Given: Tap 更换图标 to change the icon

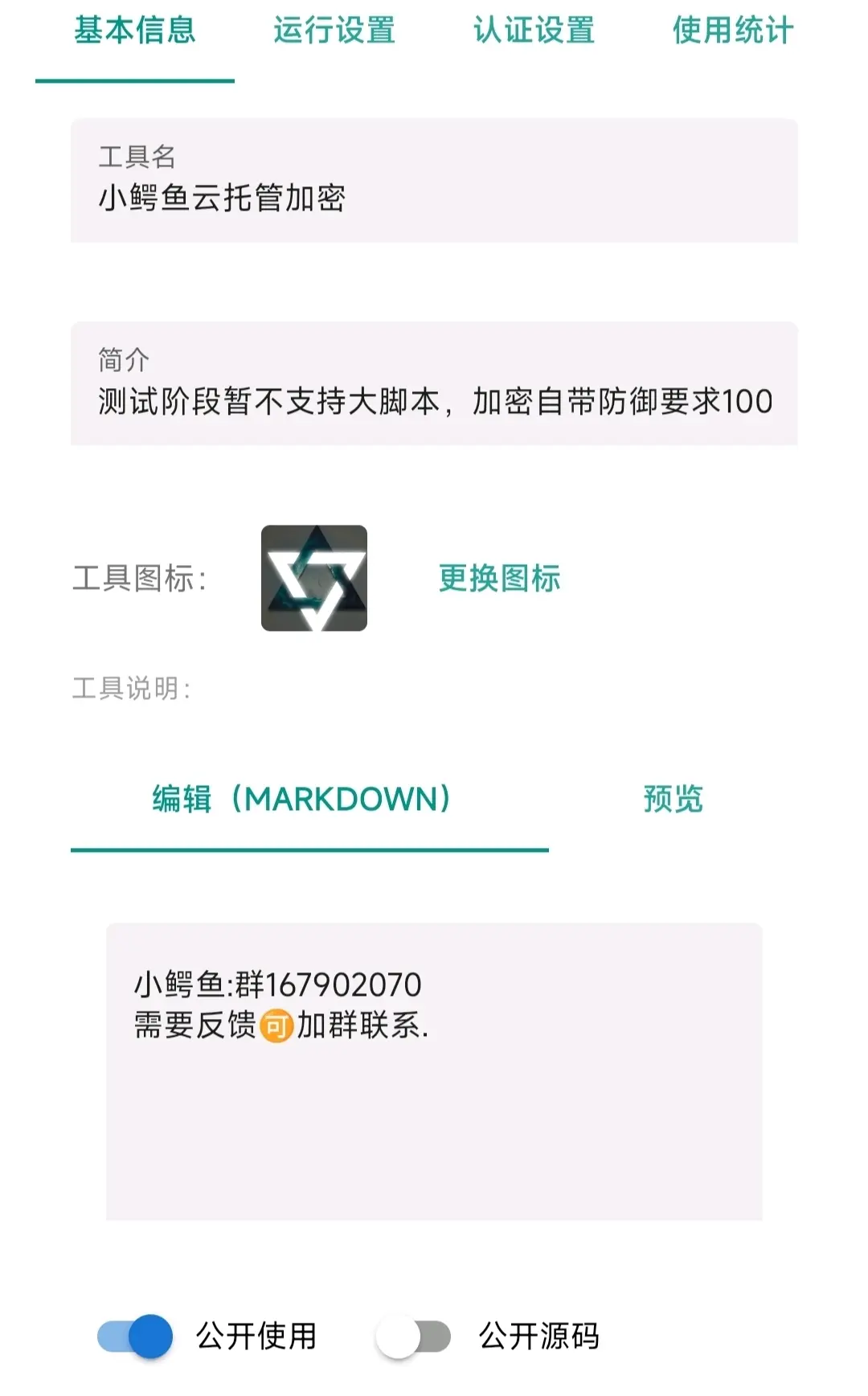Looking at the screenshot, I should [x=499, y=579].
